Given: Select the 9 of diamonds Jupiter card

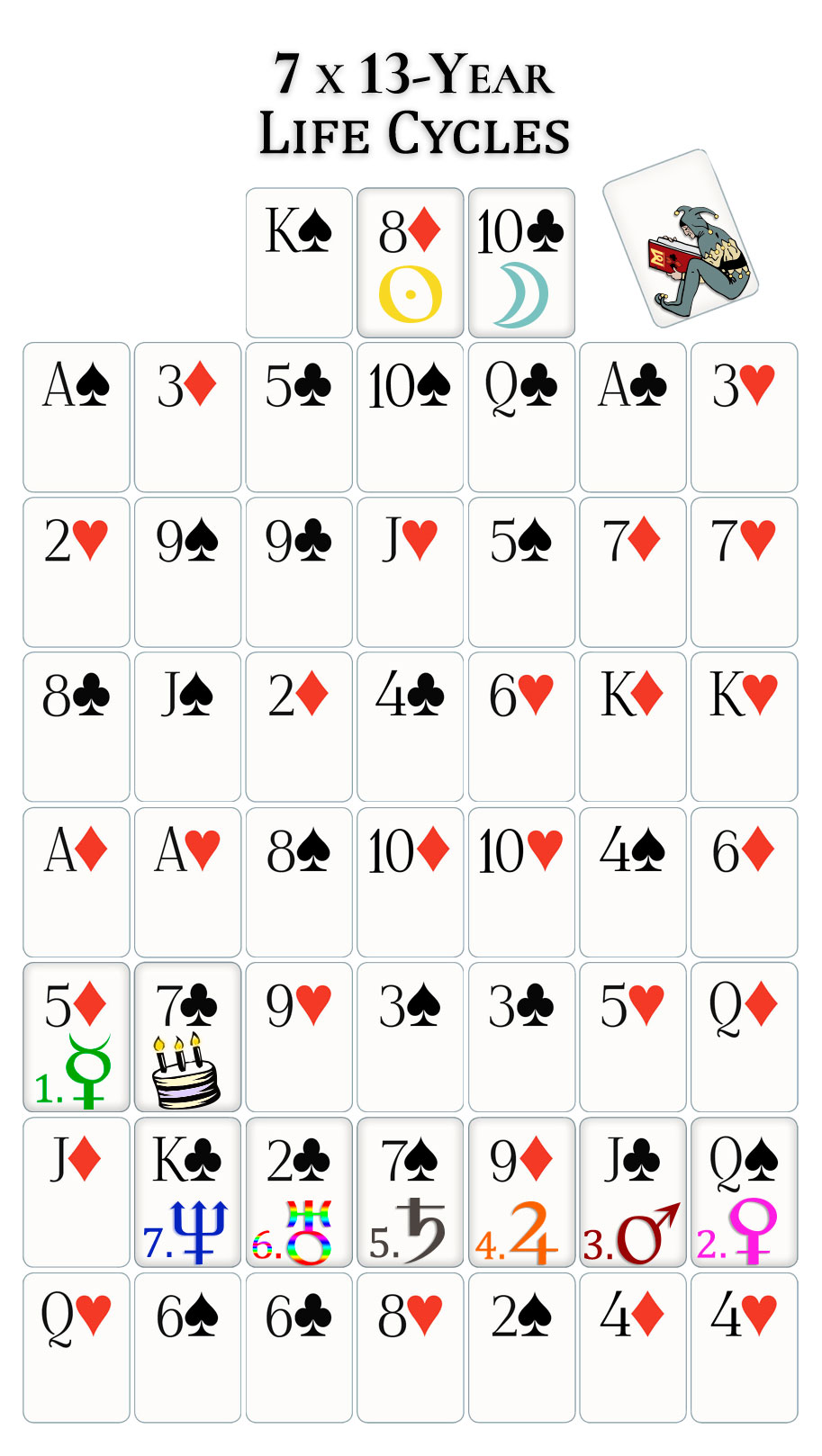Looking at the screenshot, I should [521, 1192].
